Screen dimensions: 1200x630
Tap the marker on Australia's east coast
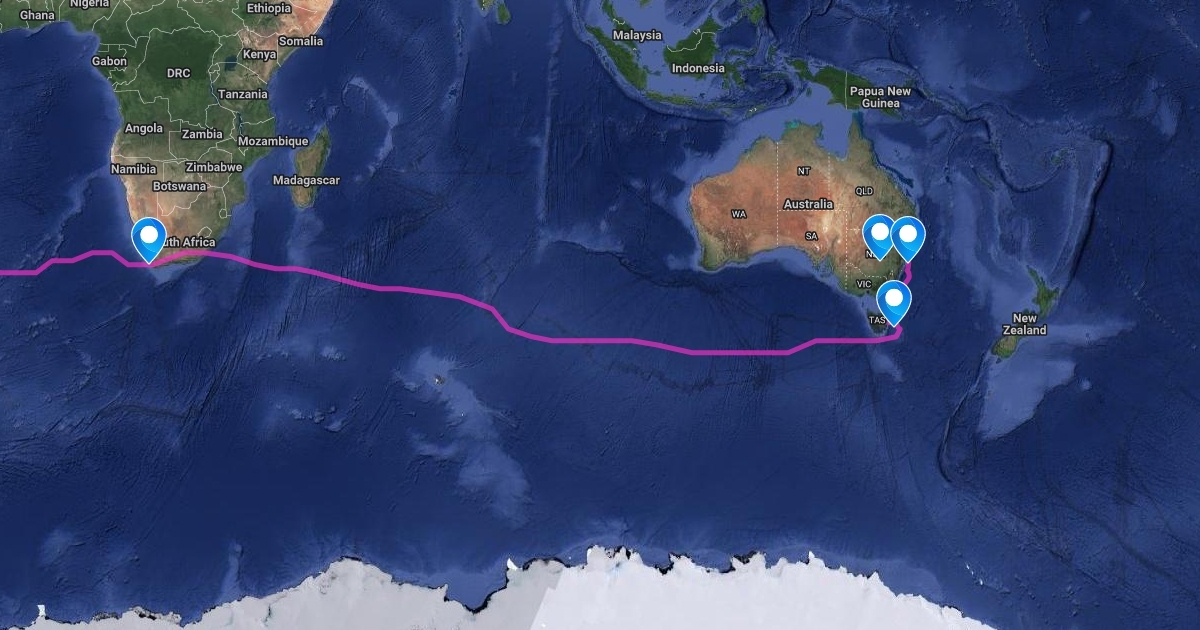[x=908, y=238]
